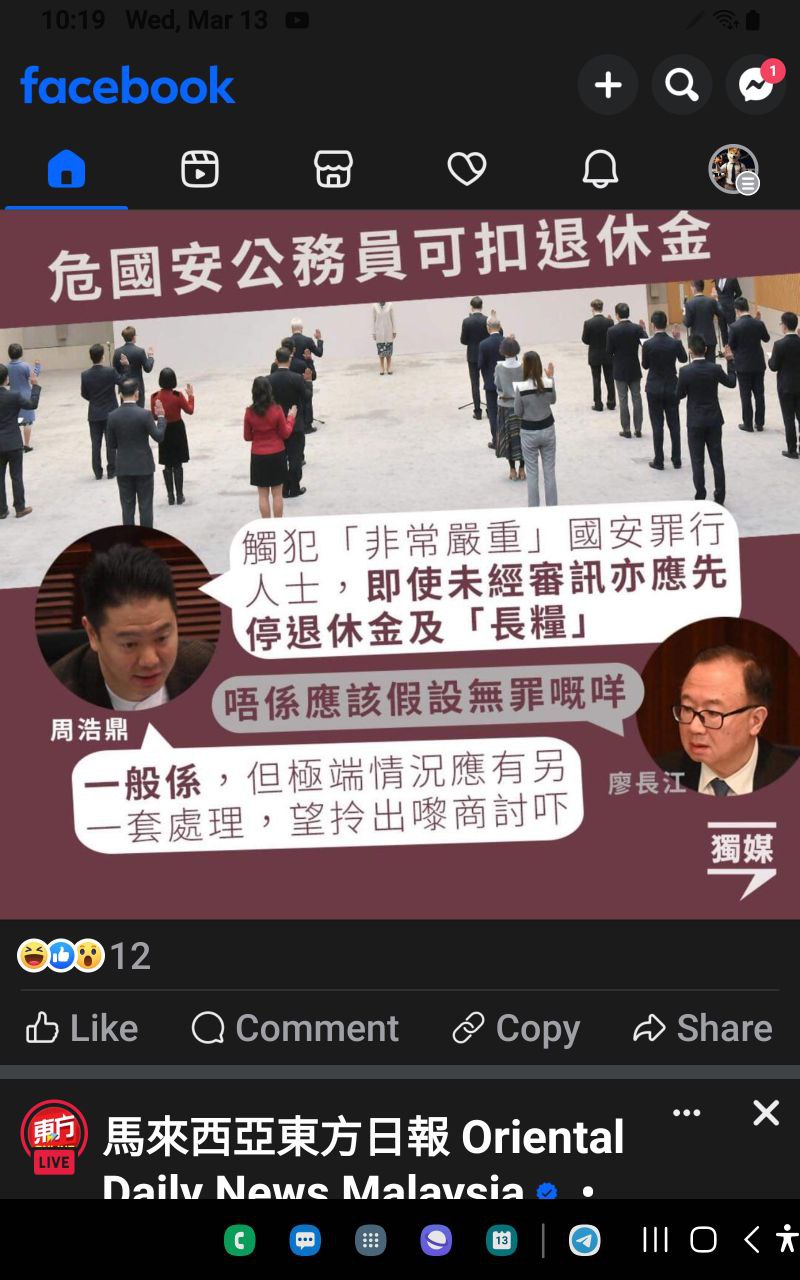Tap the plus create button
The image size is (800, 1280).
[x=608, y=86]
